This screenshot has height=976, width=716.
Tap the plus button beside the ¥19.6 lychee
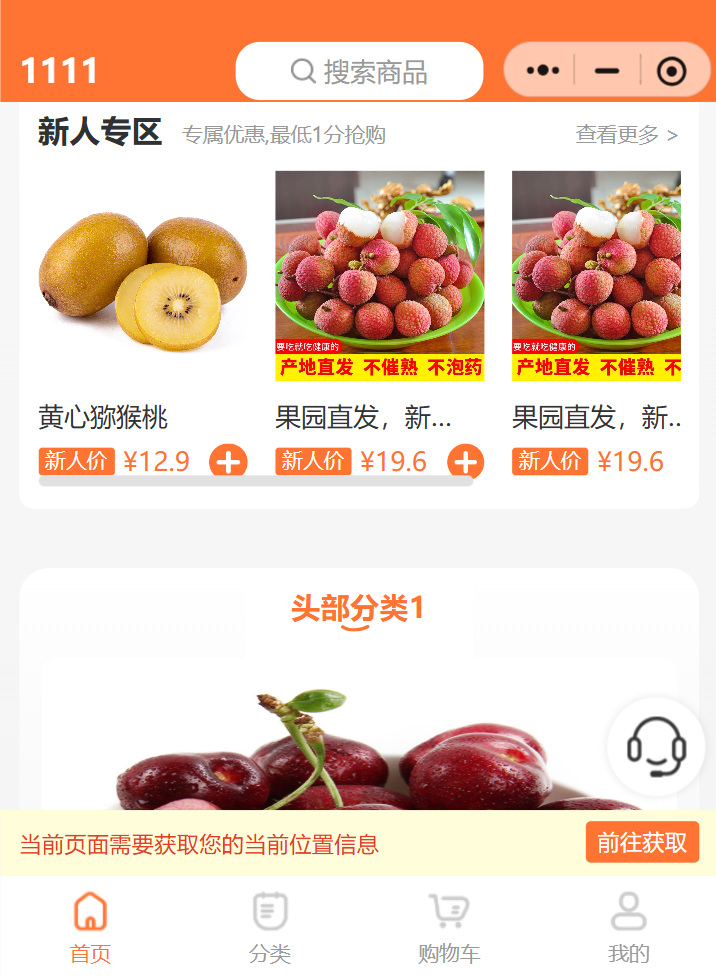click(x=465, y=462)
